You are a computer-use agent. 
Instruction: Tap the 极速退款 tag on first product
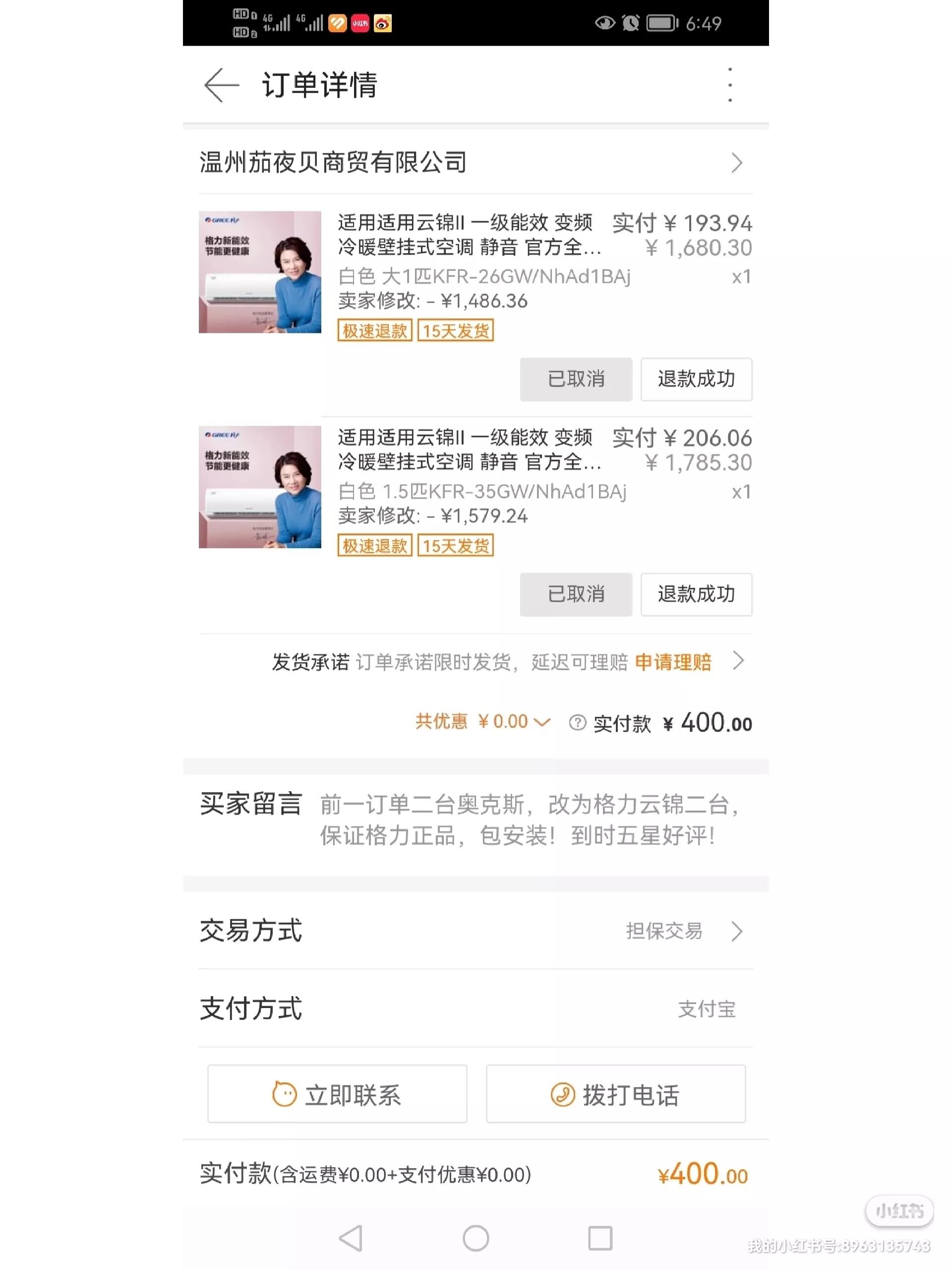coord(376,331)
